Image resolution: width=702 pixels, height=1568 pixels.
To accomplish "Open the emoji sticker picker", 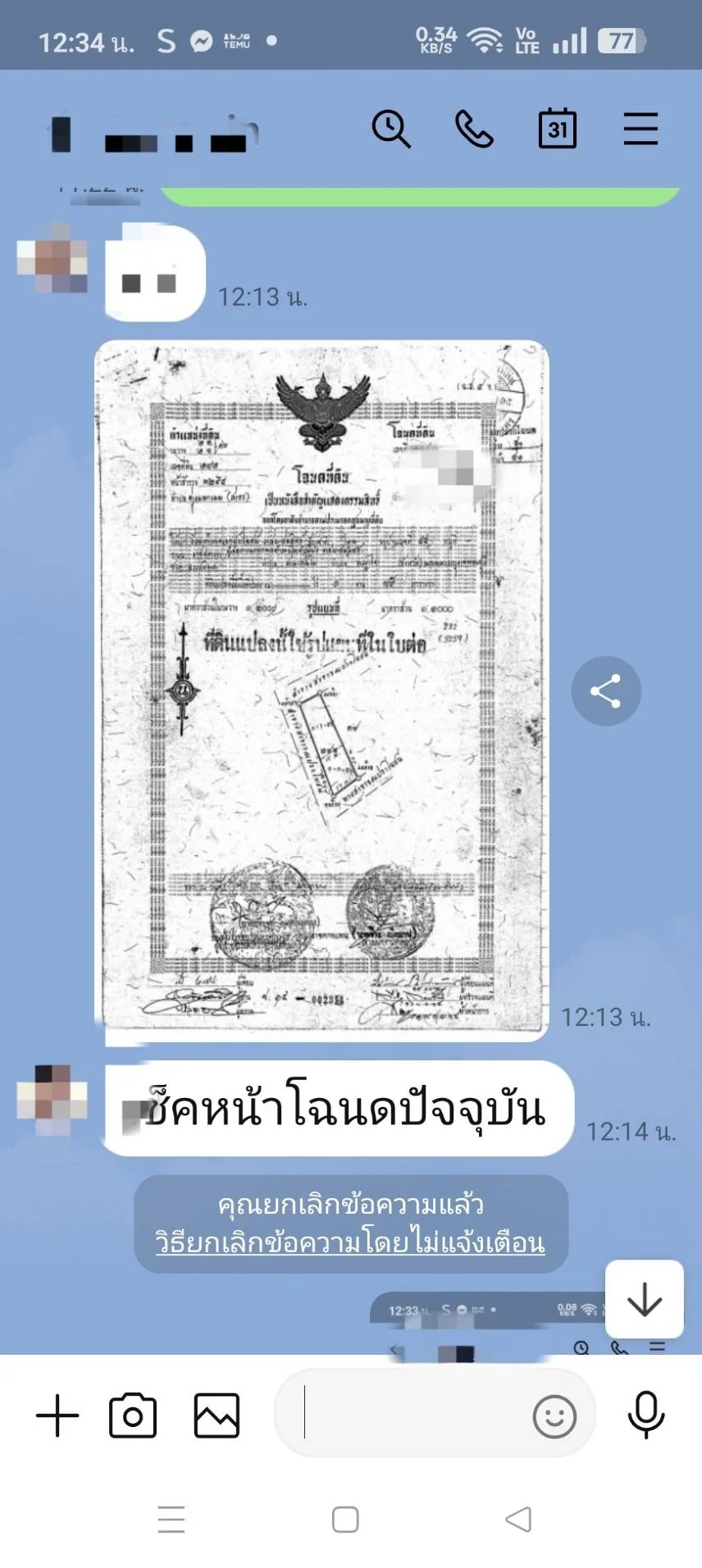I will coord(554,1416).
